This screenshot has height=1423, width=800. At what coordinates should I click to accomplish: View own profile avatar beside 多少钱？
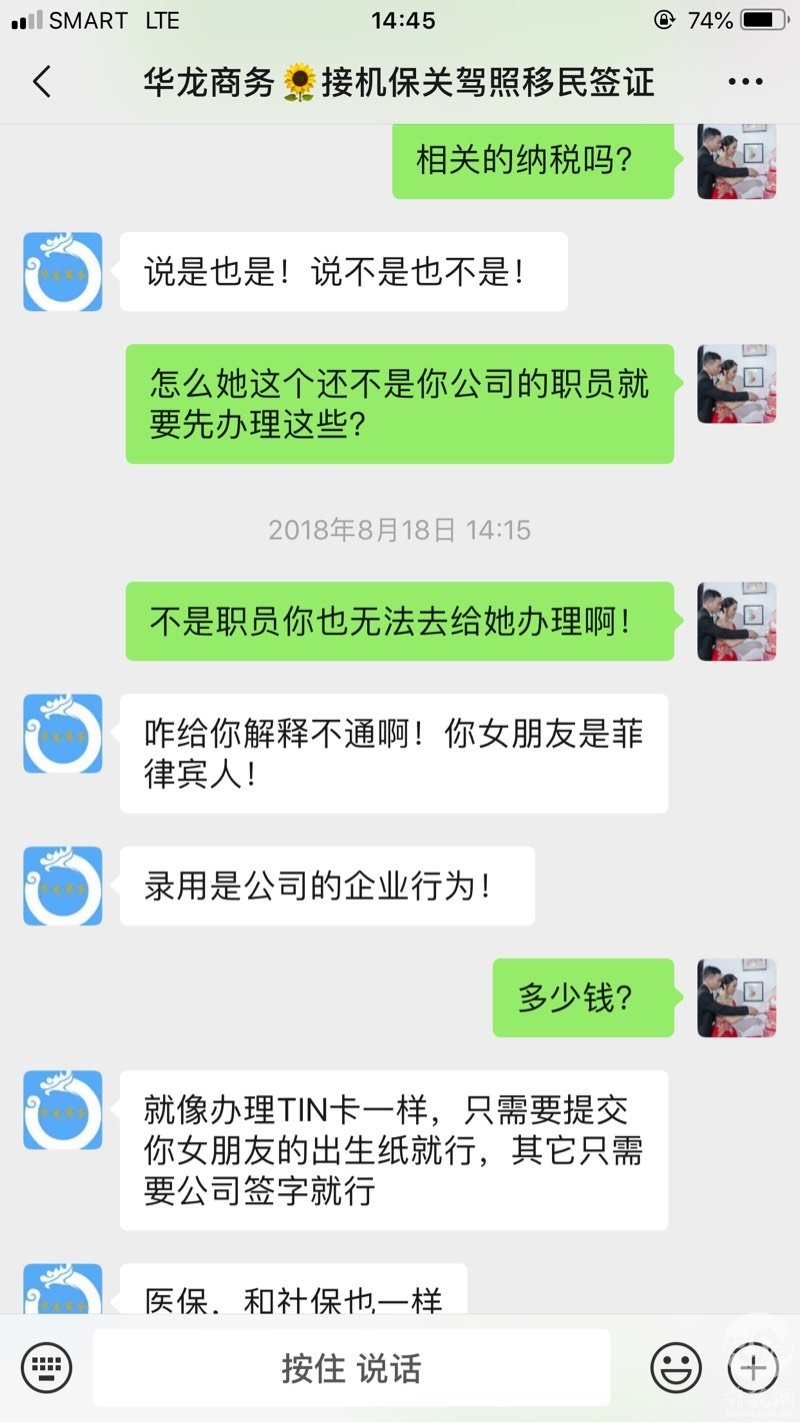coord(737,997)
